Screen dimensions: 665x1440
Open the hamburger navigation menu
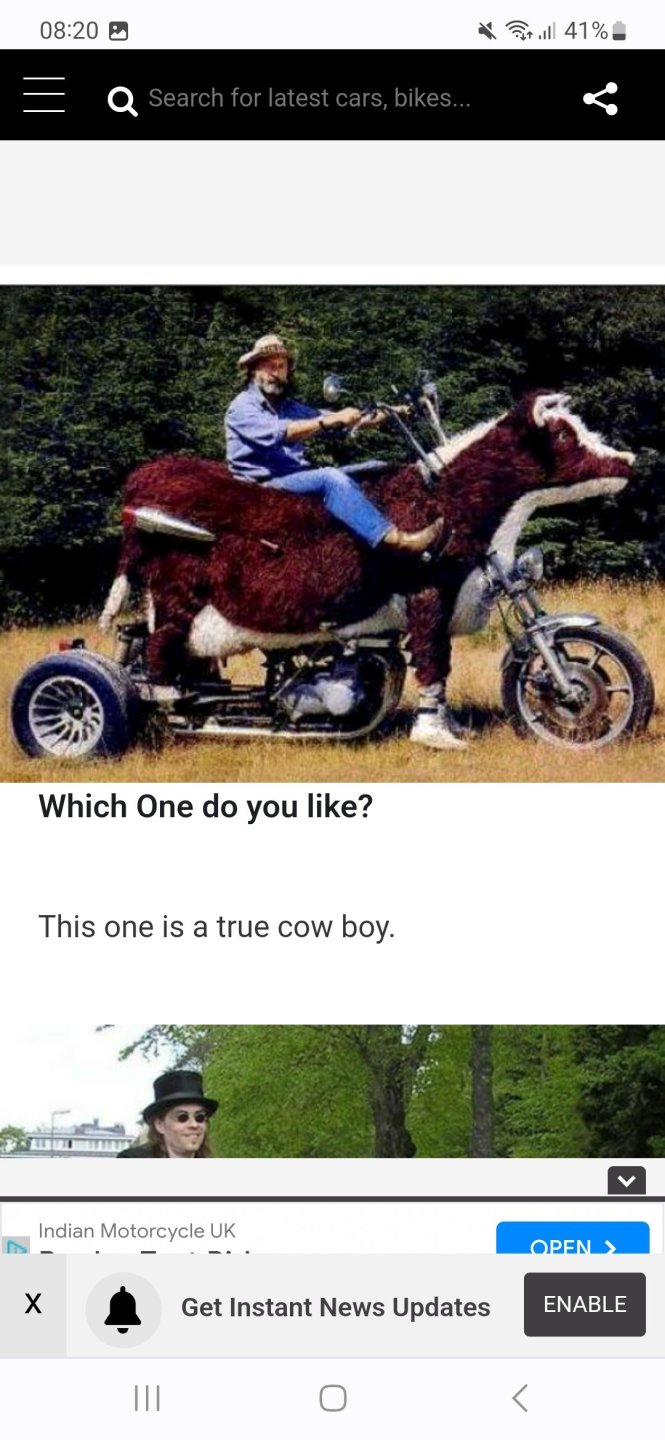pyautogui.click(x=44, y=96)
